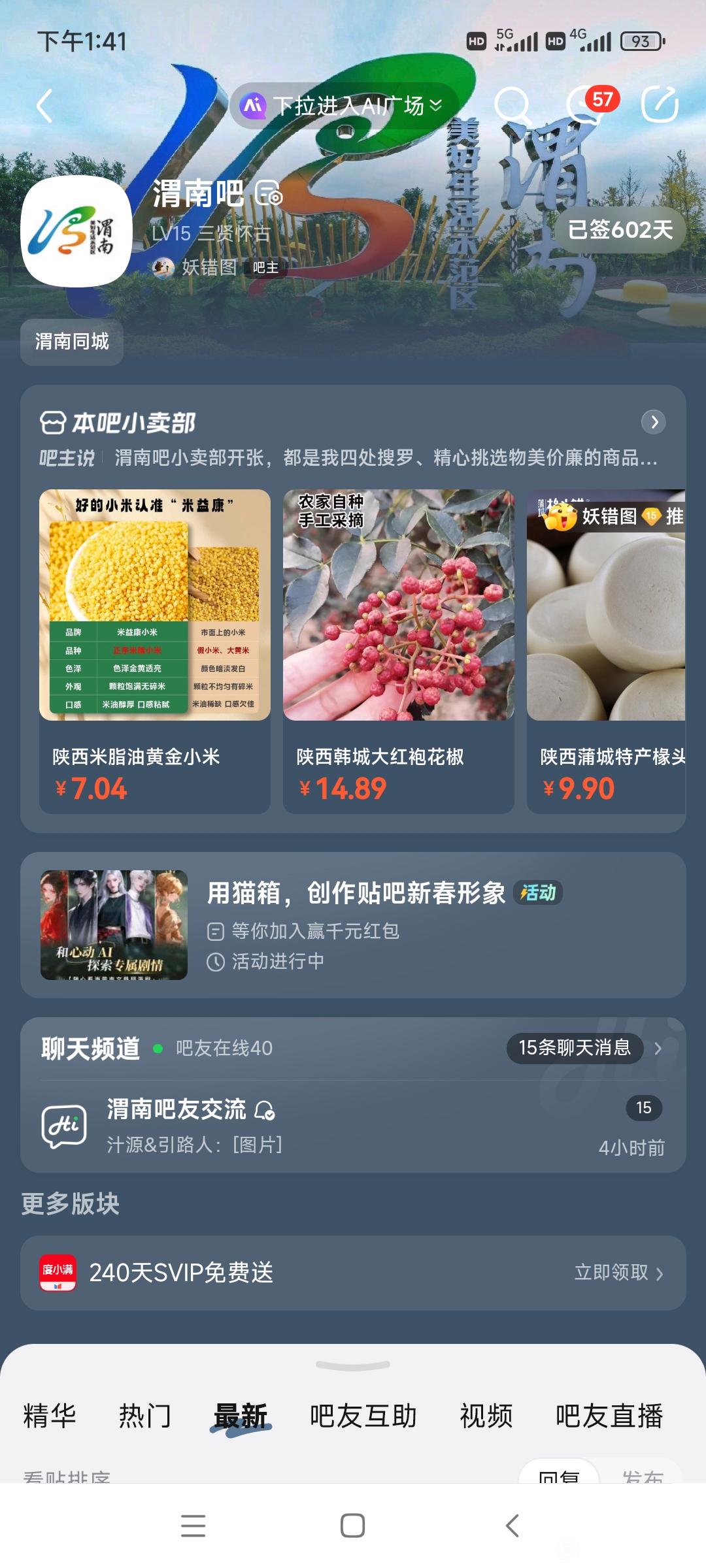Open the 陕西米脂油黄金小米 product card

[x=155, y=651]
